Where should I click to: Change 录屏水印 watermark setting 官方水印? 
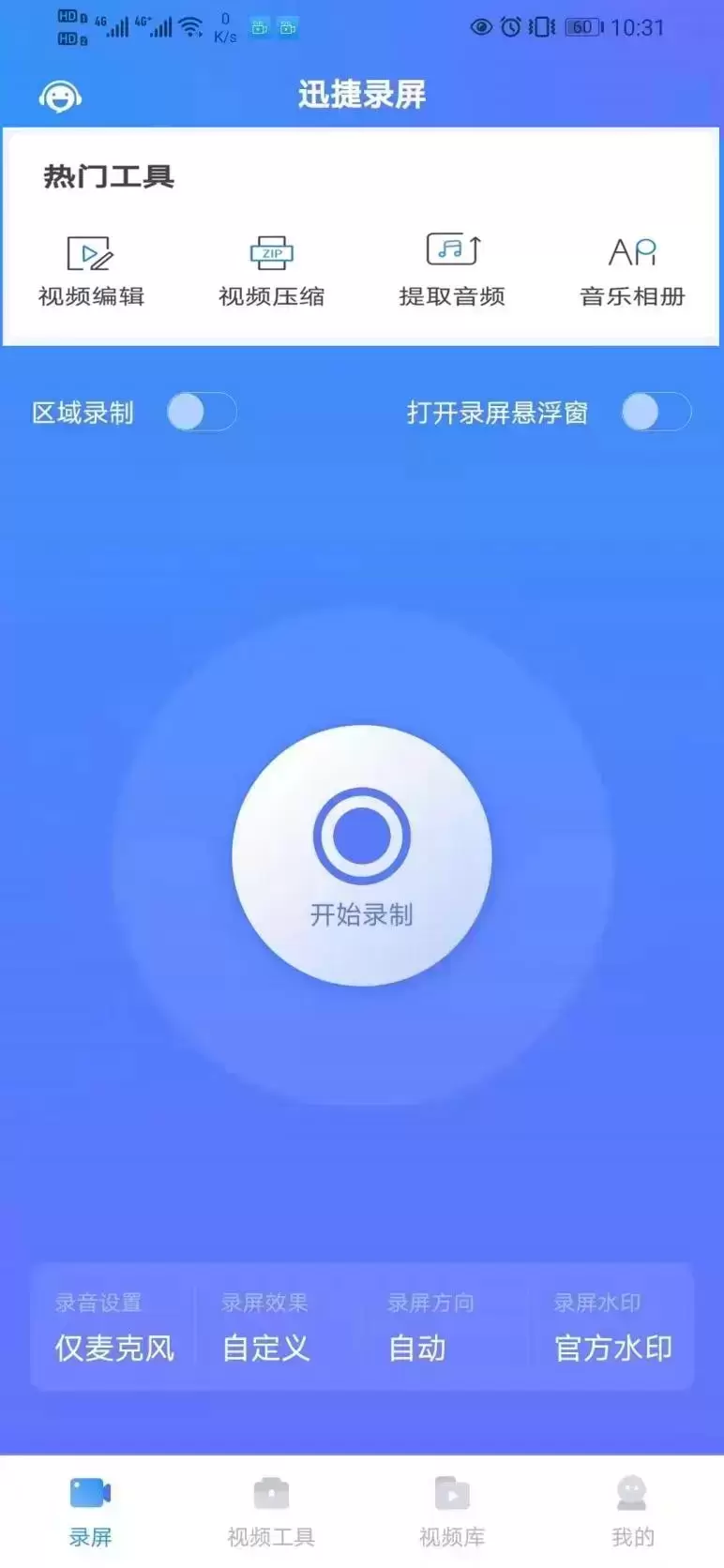[612, 1328]
